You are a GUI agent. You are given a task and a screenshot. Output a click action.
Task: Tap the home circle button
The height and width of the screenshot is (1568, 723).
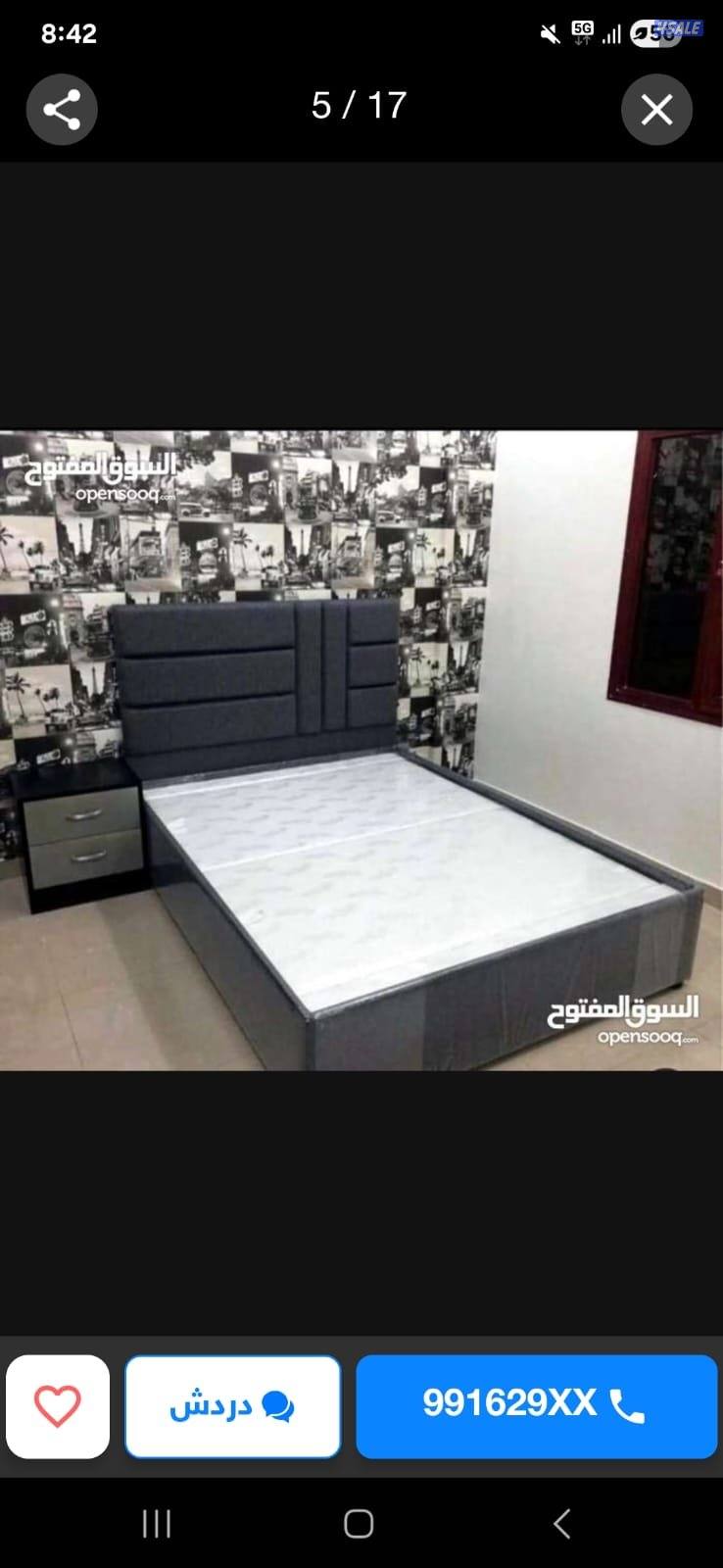tap(359, 1524)
